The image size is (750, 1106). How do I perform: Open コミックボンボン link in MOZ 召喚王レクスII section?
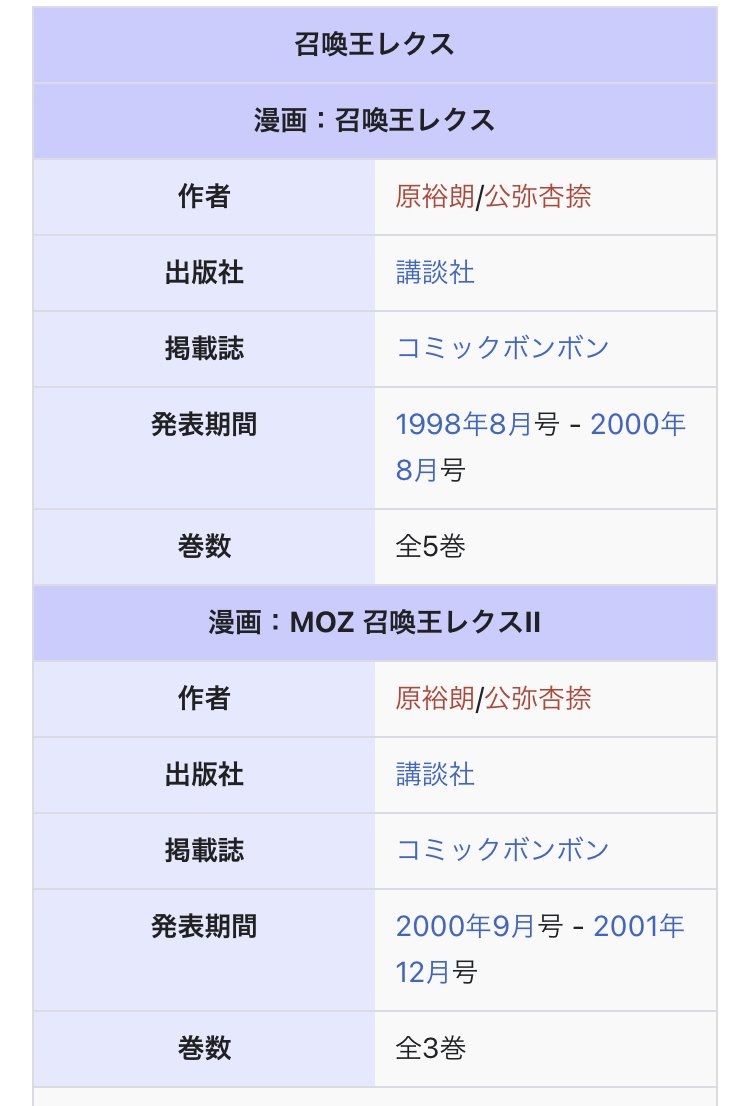tap(502, 850)
